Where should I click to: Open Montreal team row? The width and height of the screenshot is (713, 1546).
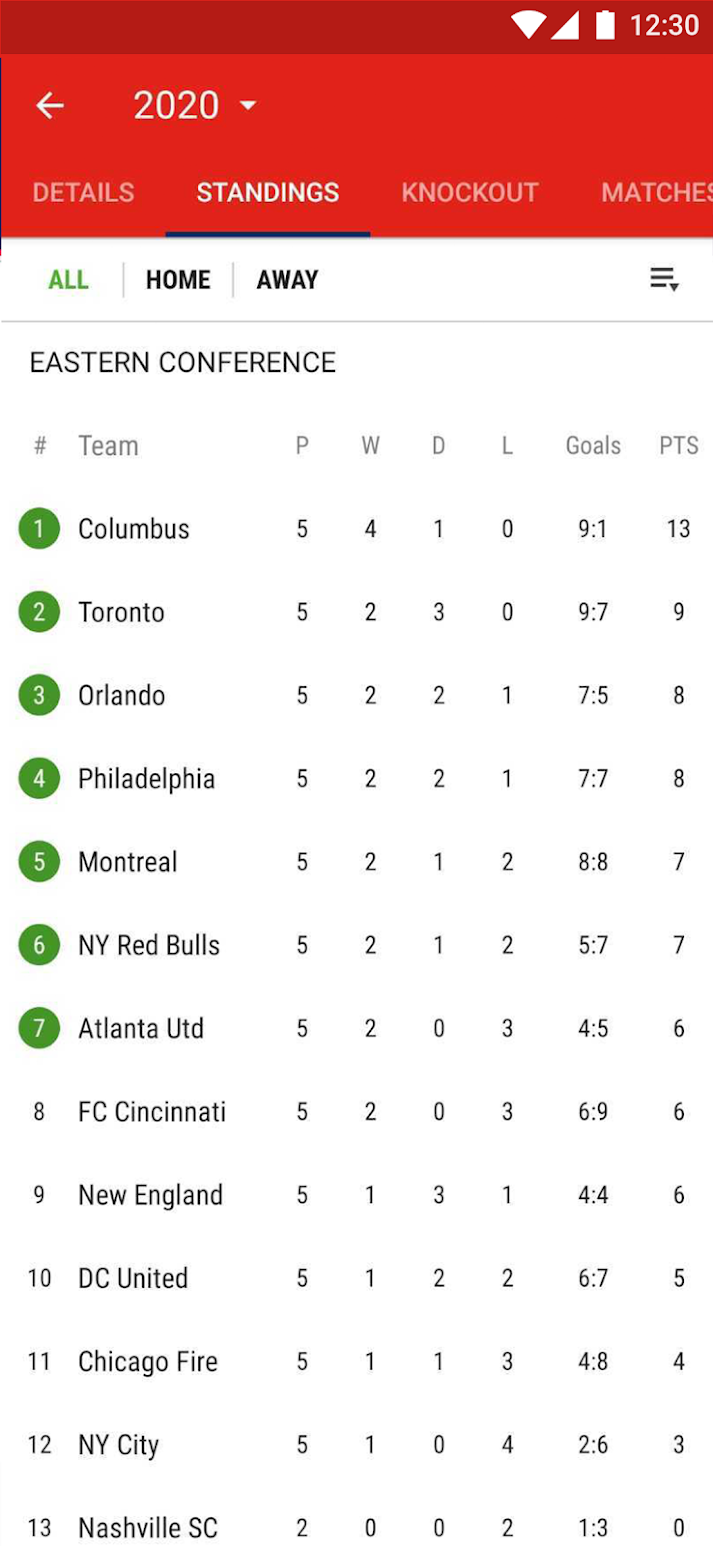356,862
